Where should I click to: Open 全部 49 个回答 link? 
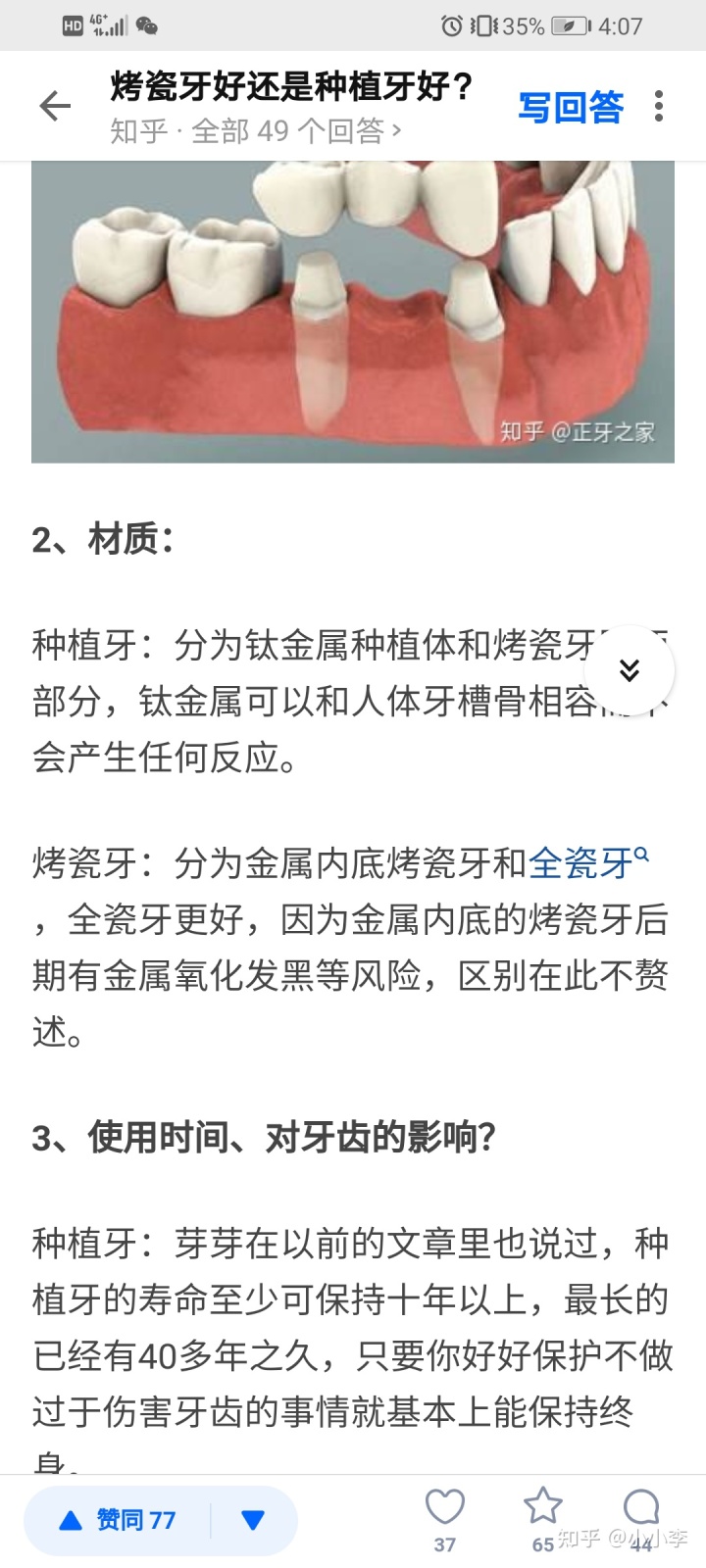[x=255, y=131]
